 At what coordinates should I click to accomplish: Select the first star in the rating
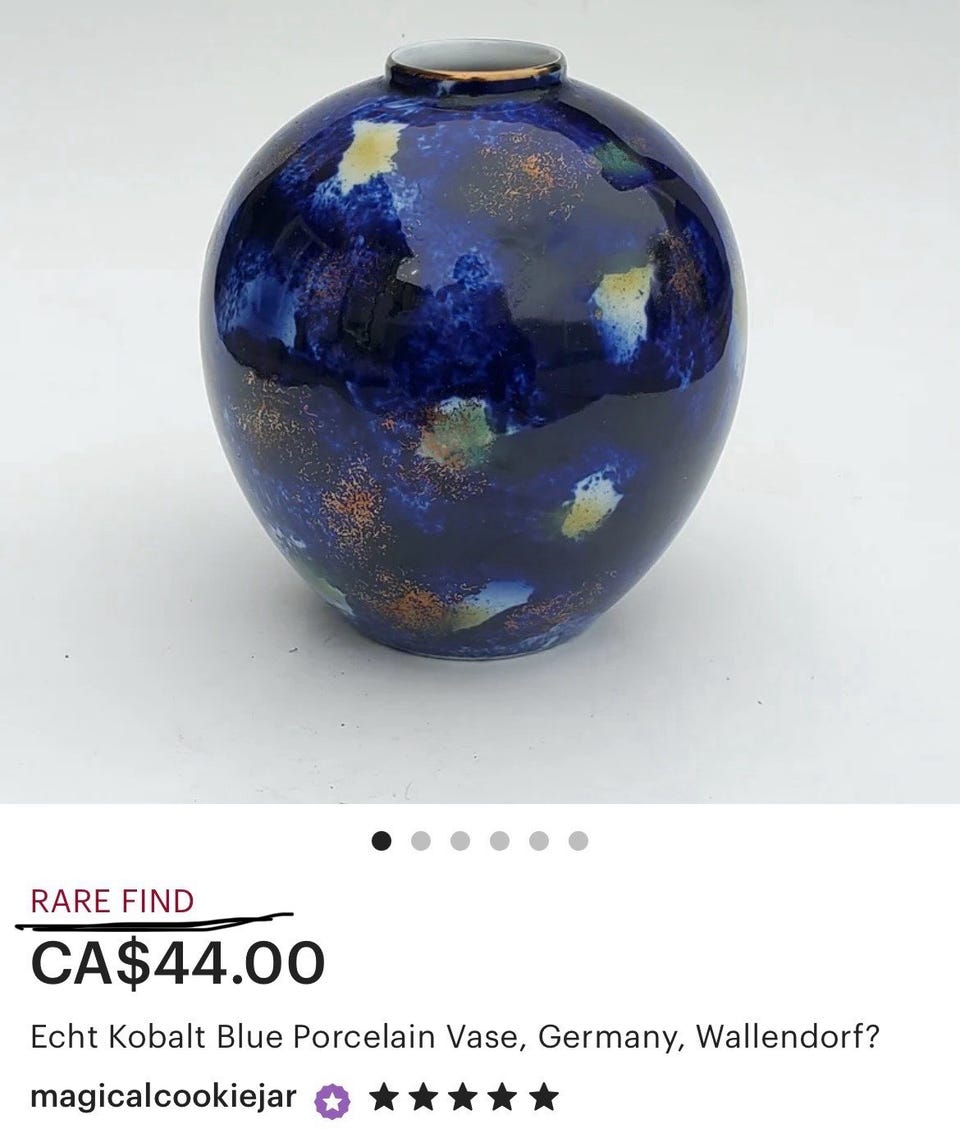click(384, 1097)
